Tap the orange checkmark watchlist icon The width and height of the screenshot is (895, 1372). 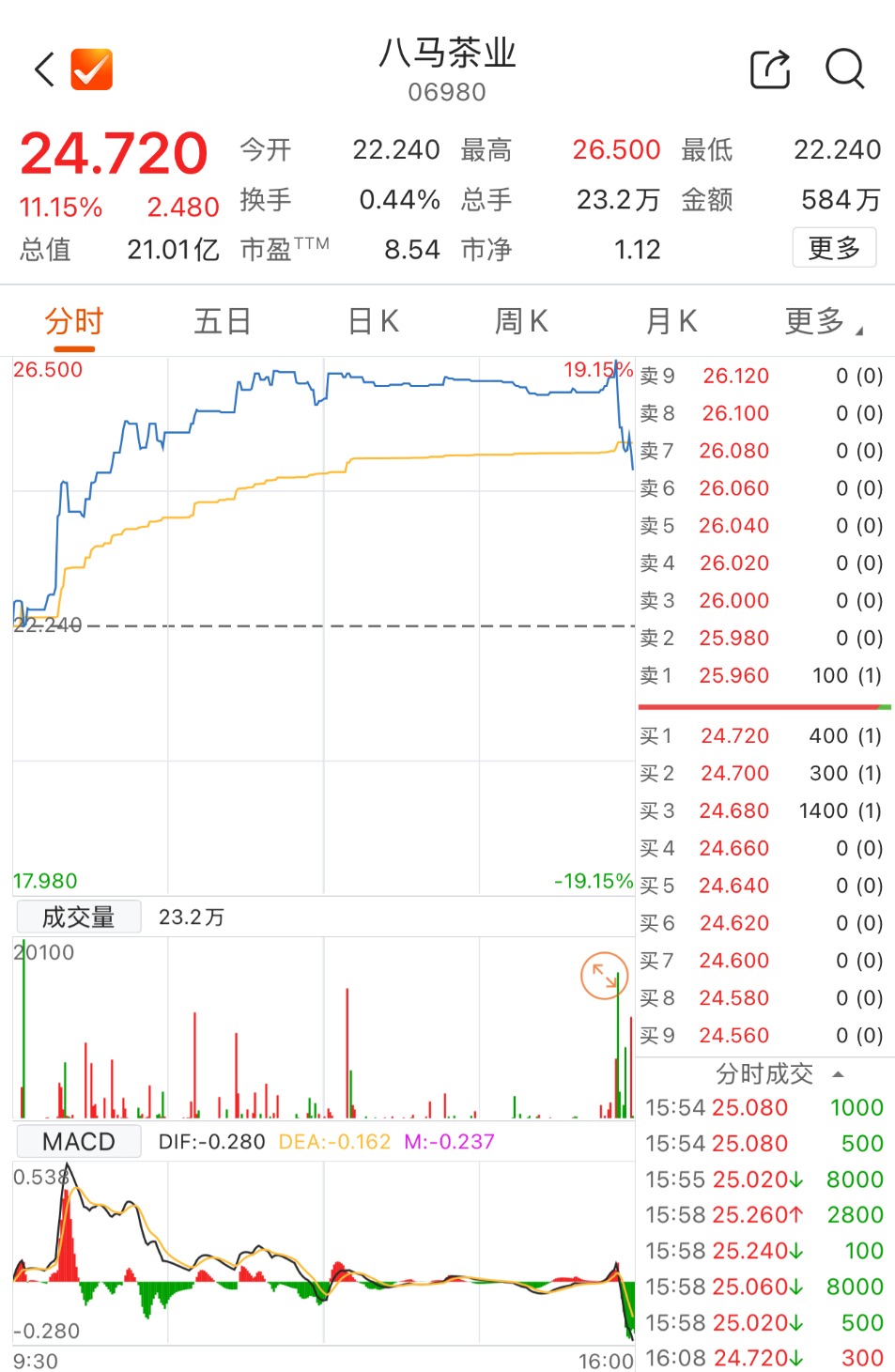[x=92, y=69]
